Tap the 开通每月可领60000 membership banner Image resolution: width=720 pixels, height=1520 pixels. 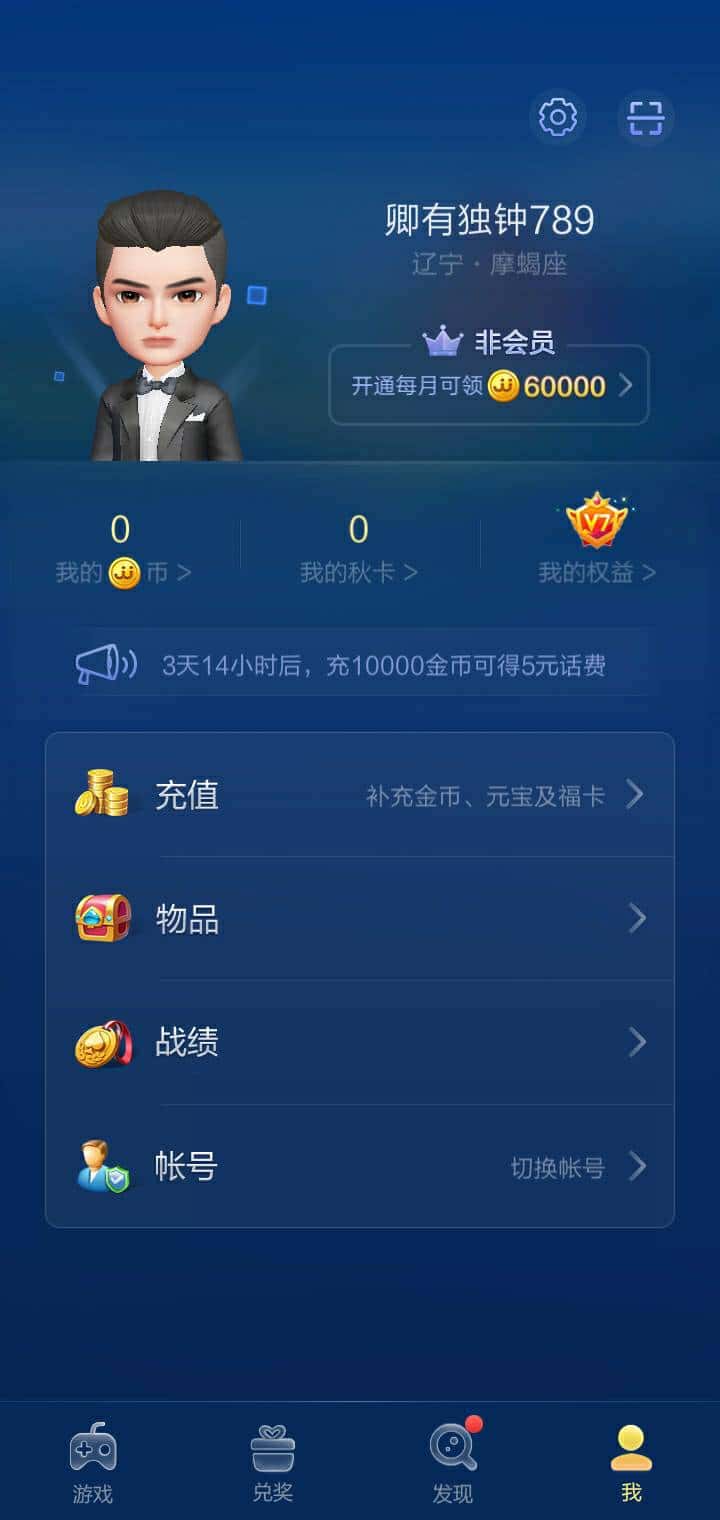(489, 386)
